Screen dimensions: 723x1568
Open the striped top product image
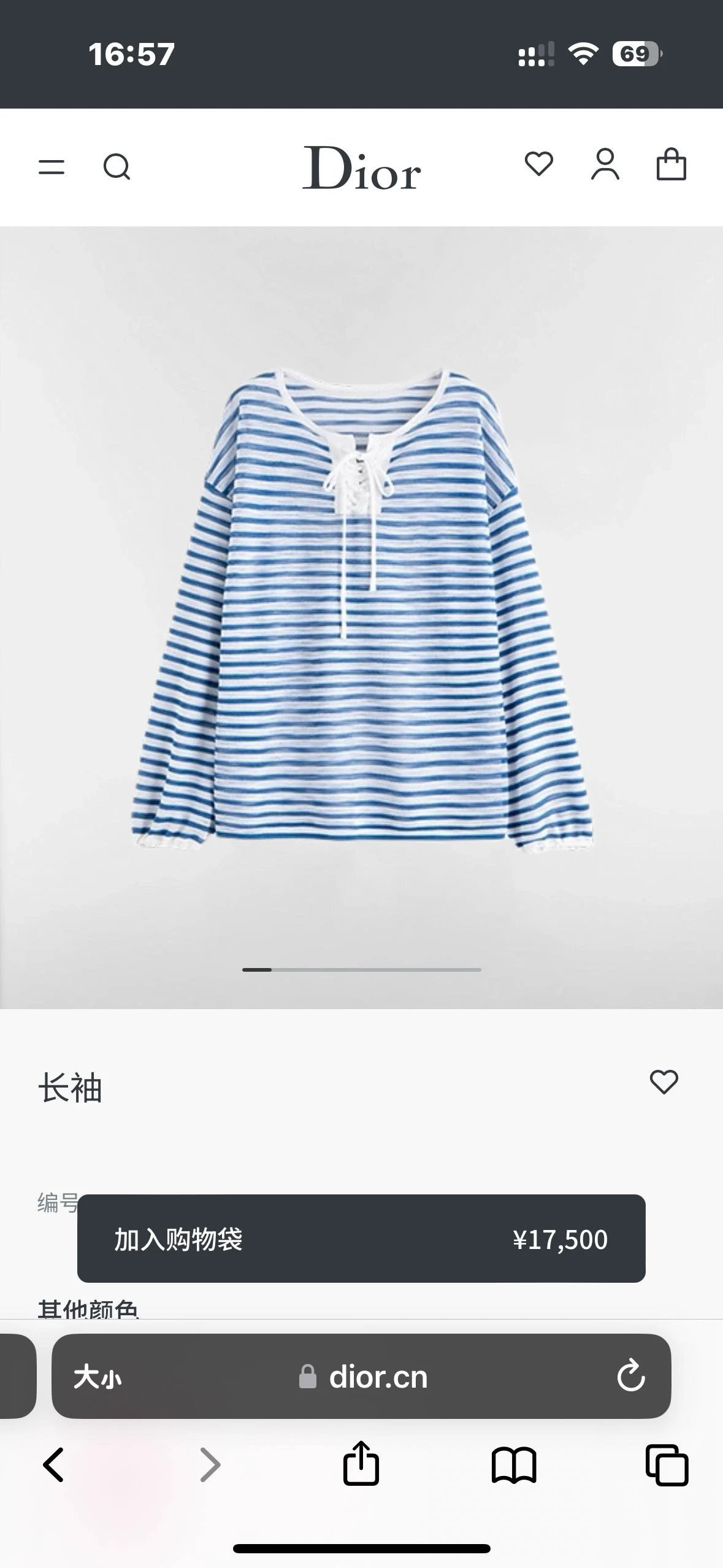(362, 607)
